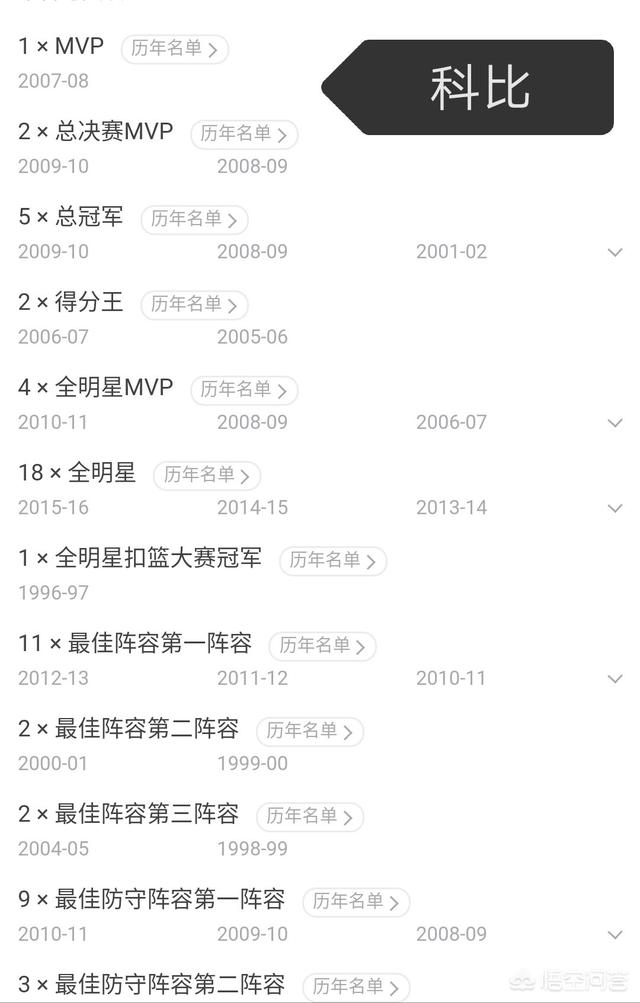Open 历年名单 for 最佳阵容第二阵容
Image resolution: width=640 pixels, height=1003 pixels.
tap(310, 731)
